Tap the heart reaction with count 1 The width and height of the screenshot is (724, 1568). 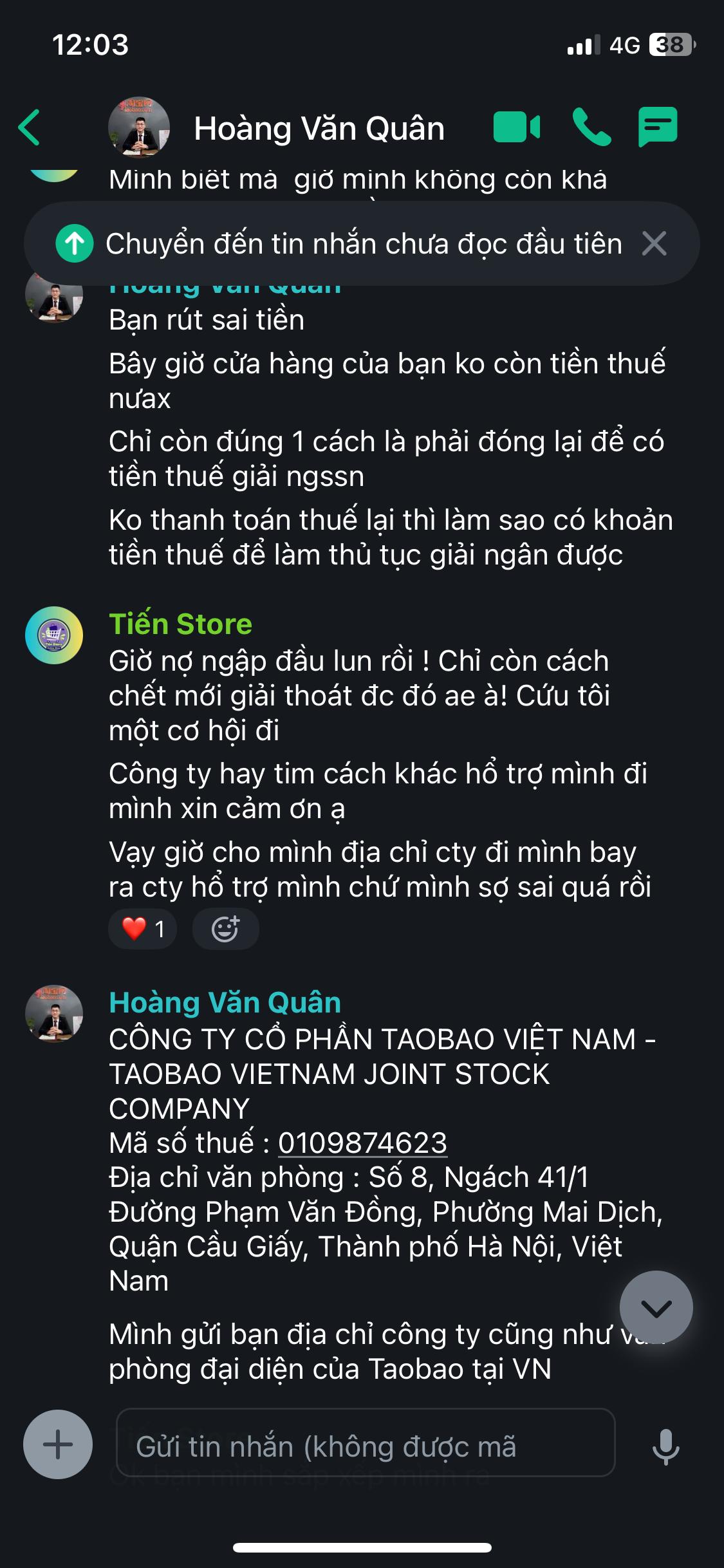tap(143, 929)
